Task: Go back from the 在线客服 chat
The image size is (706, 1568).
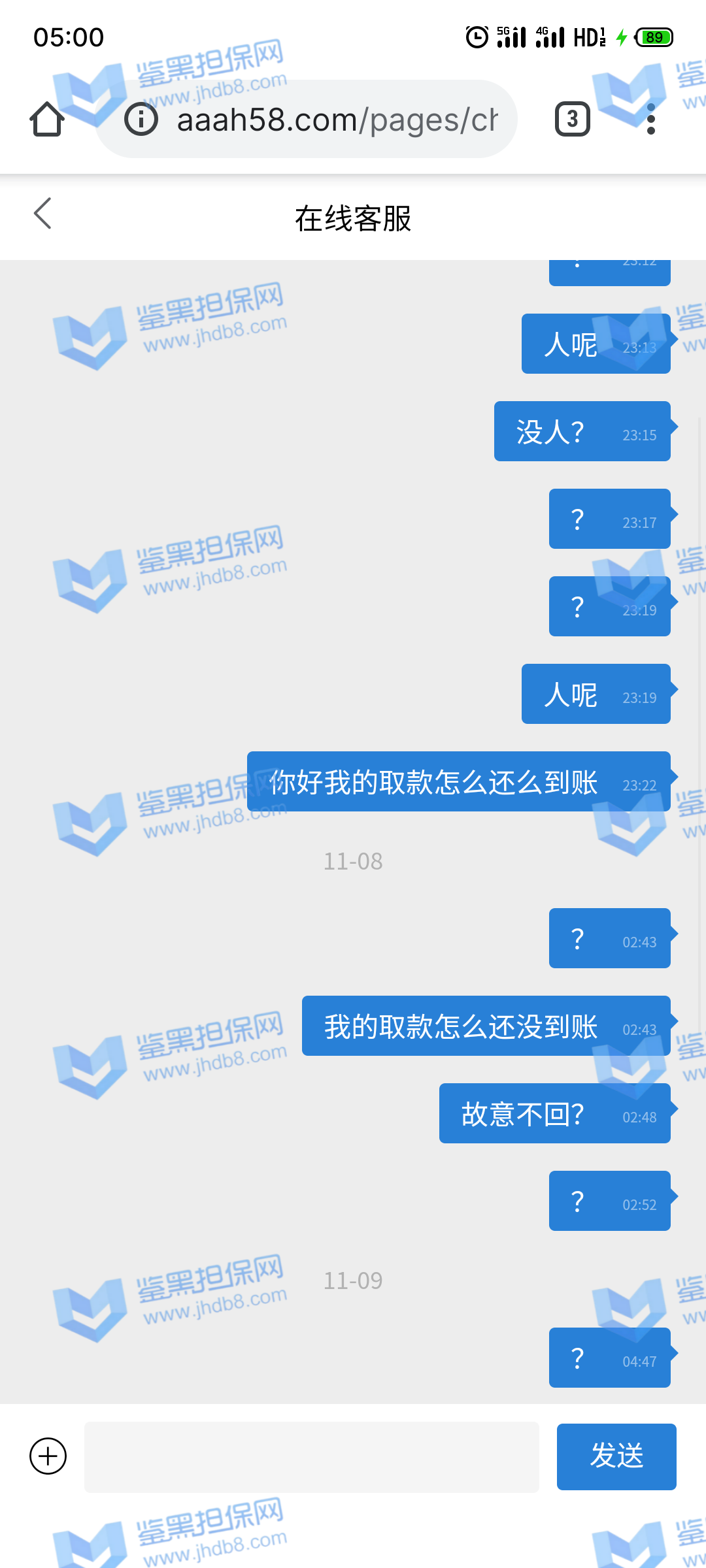Action: tap(43, 214)
